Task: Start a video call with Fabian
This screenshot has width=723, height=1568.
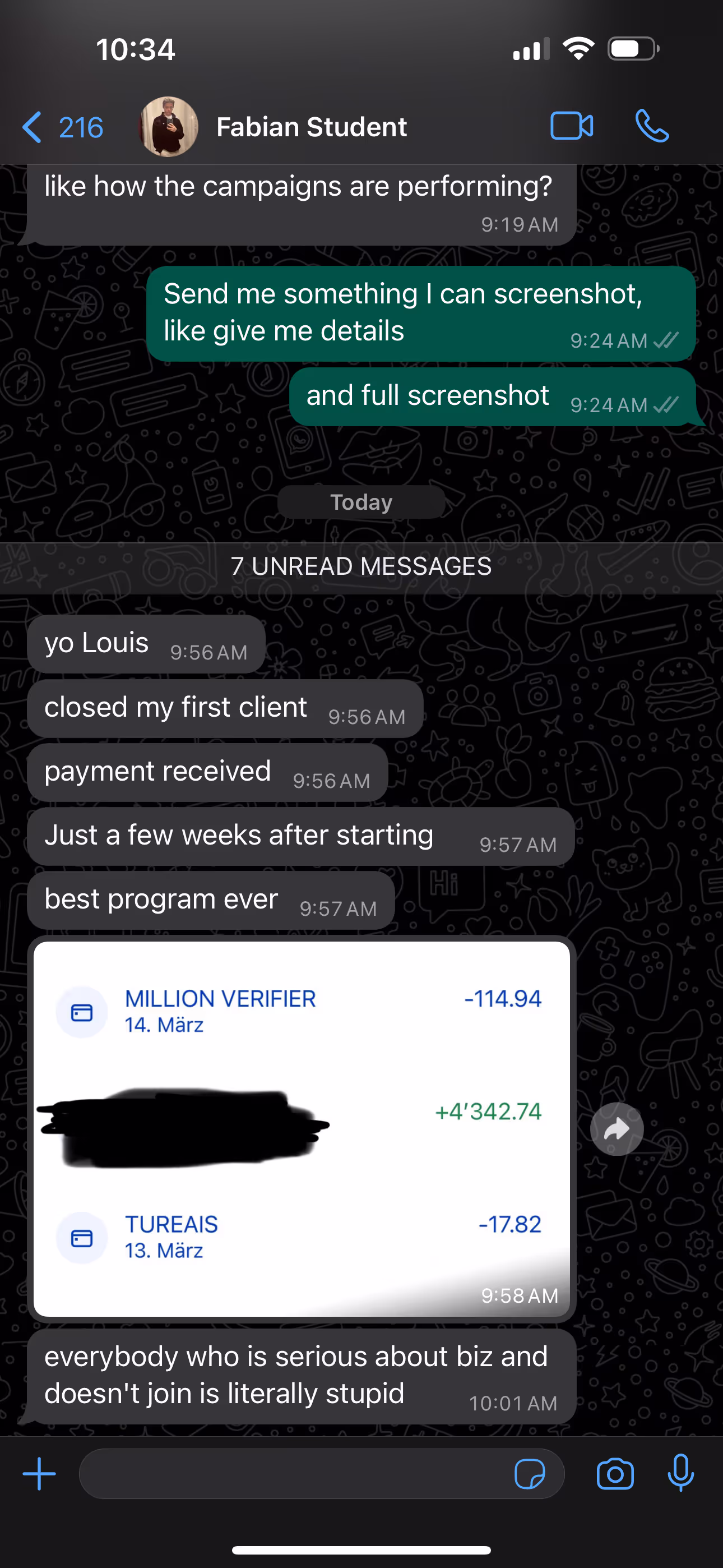Action: (572, 126)
